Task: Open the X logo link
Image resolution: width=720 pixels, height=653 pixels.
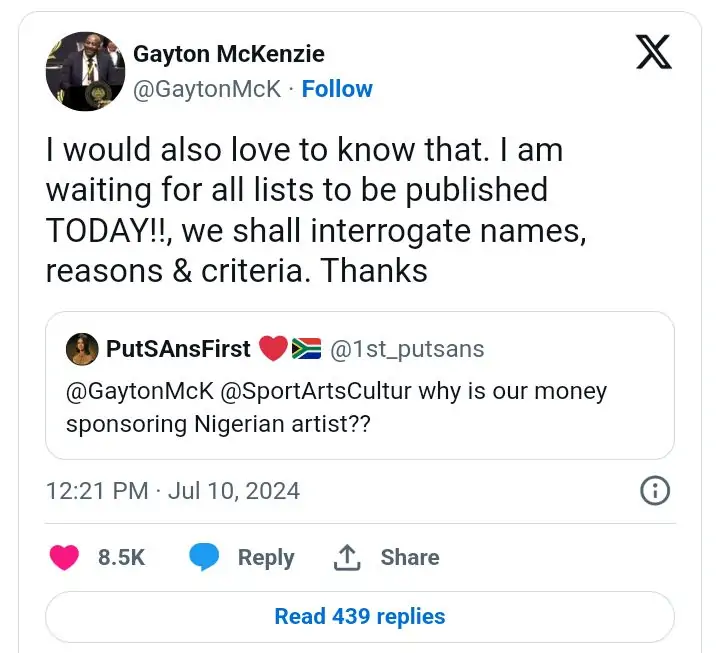Action: click(654, 53)
